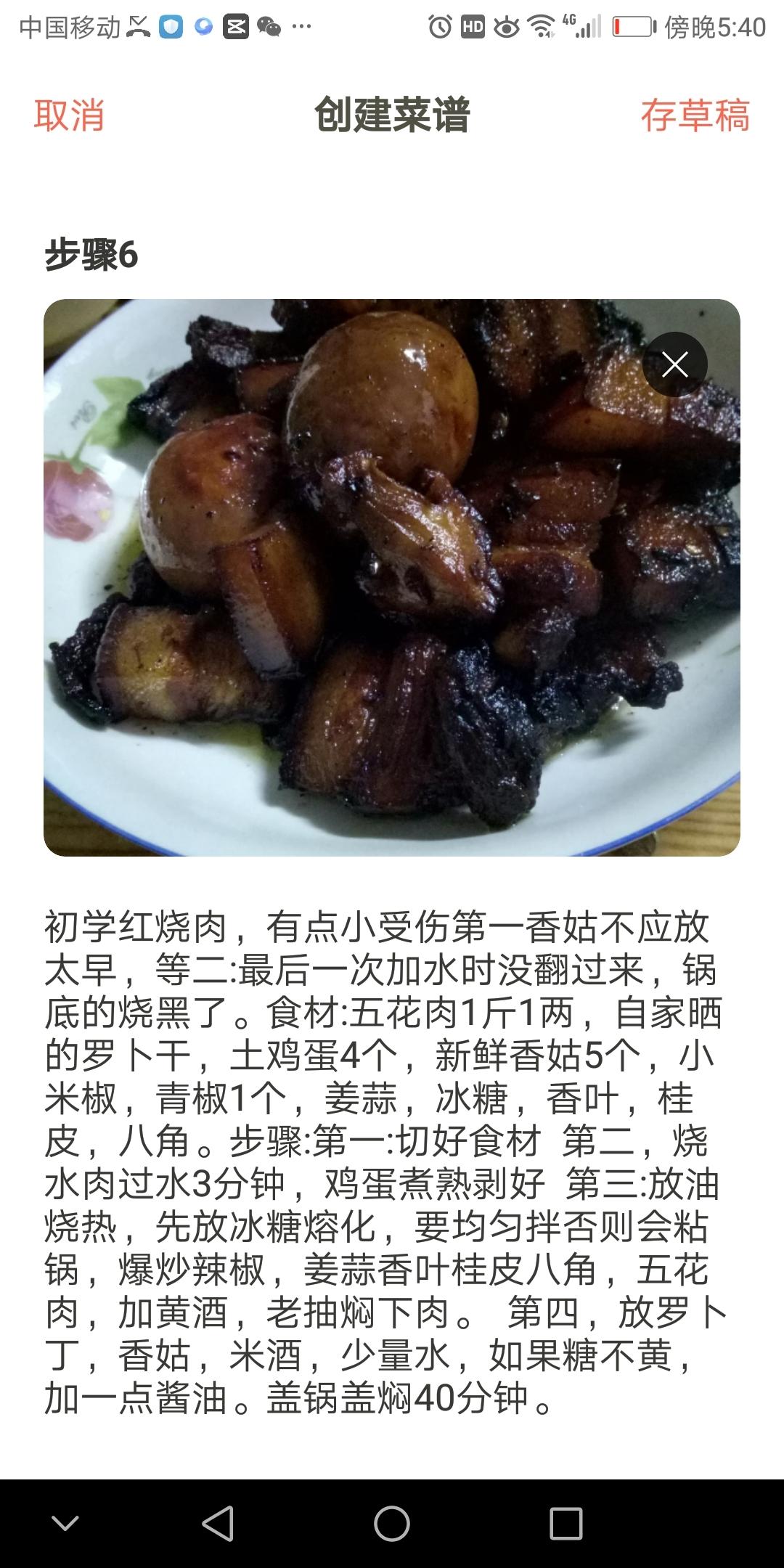This screenshot has width=784, height=1568.
Task: Edit the step 6 description text
Action: pyautogui.click(x=385, y=1161)
